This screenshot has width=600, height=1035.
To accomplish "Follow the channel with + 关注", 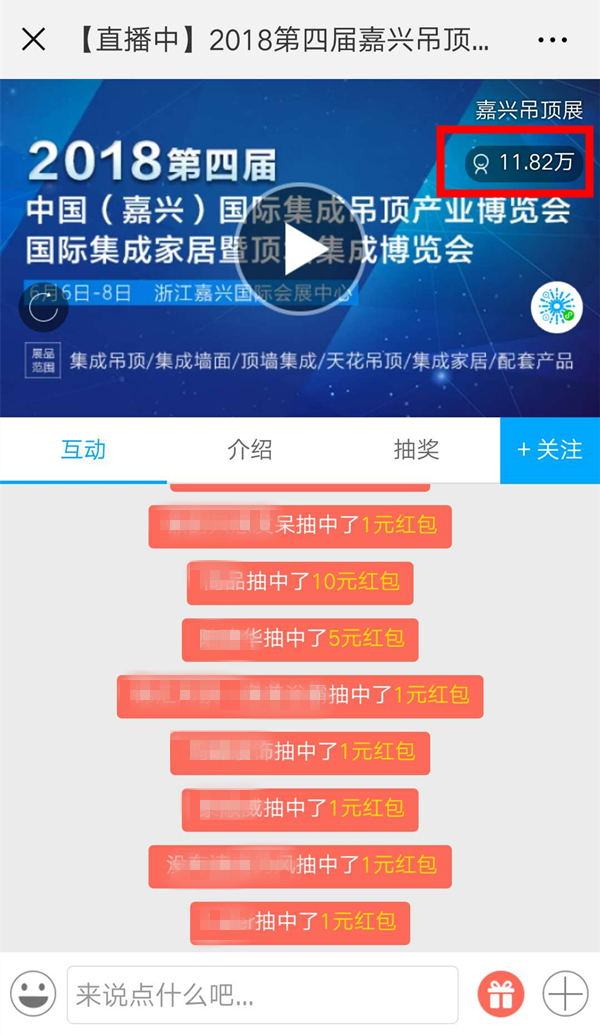I will point(550,450).
